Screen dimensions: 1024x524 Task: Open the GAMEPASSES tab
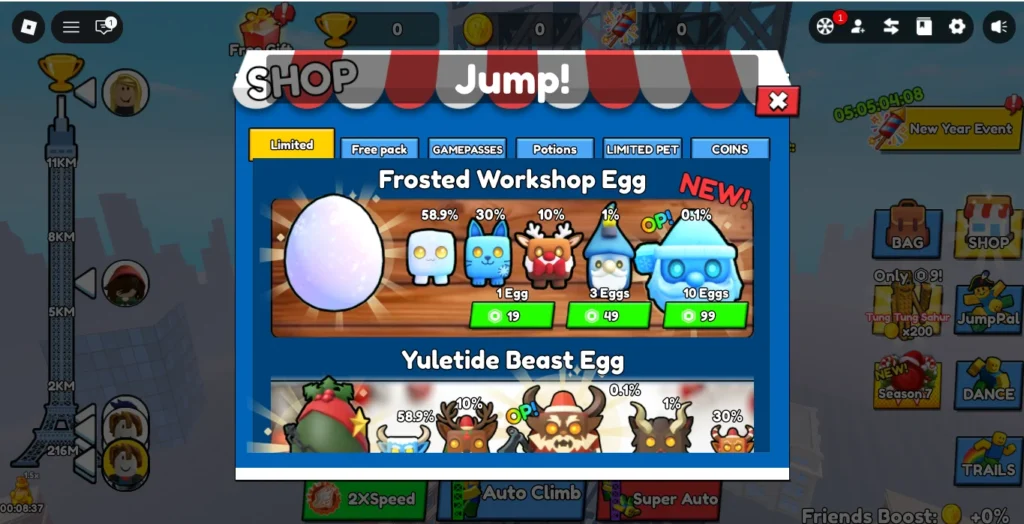pyautogui.click(x=467, y=149)
